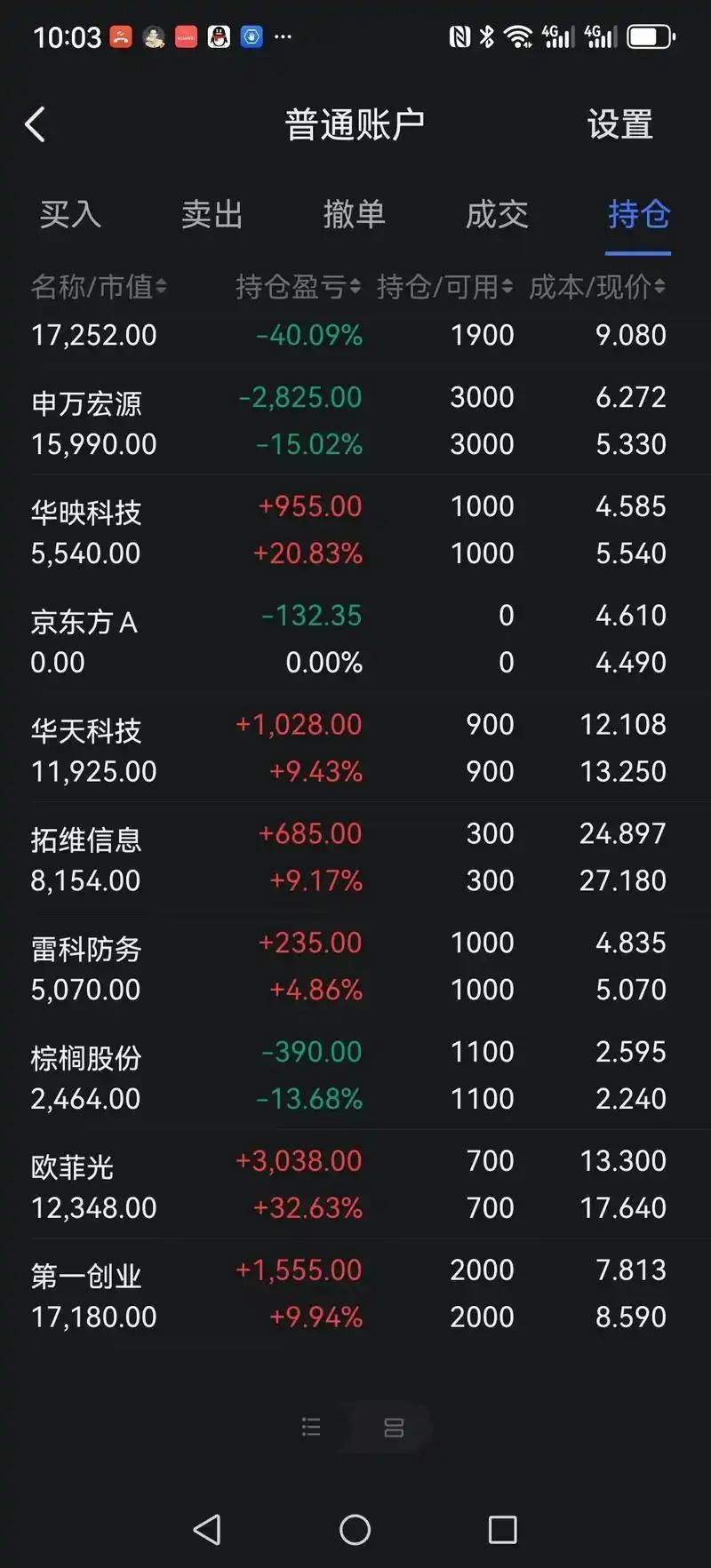Open the QQ icon in the status bar
Viewport: 711px width, 1568px height.
click(218, 36)
